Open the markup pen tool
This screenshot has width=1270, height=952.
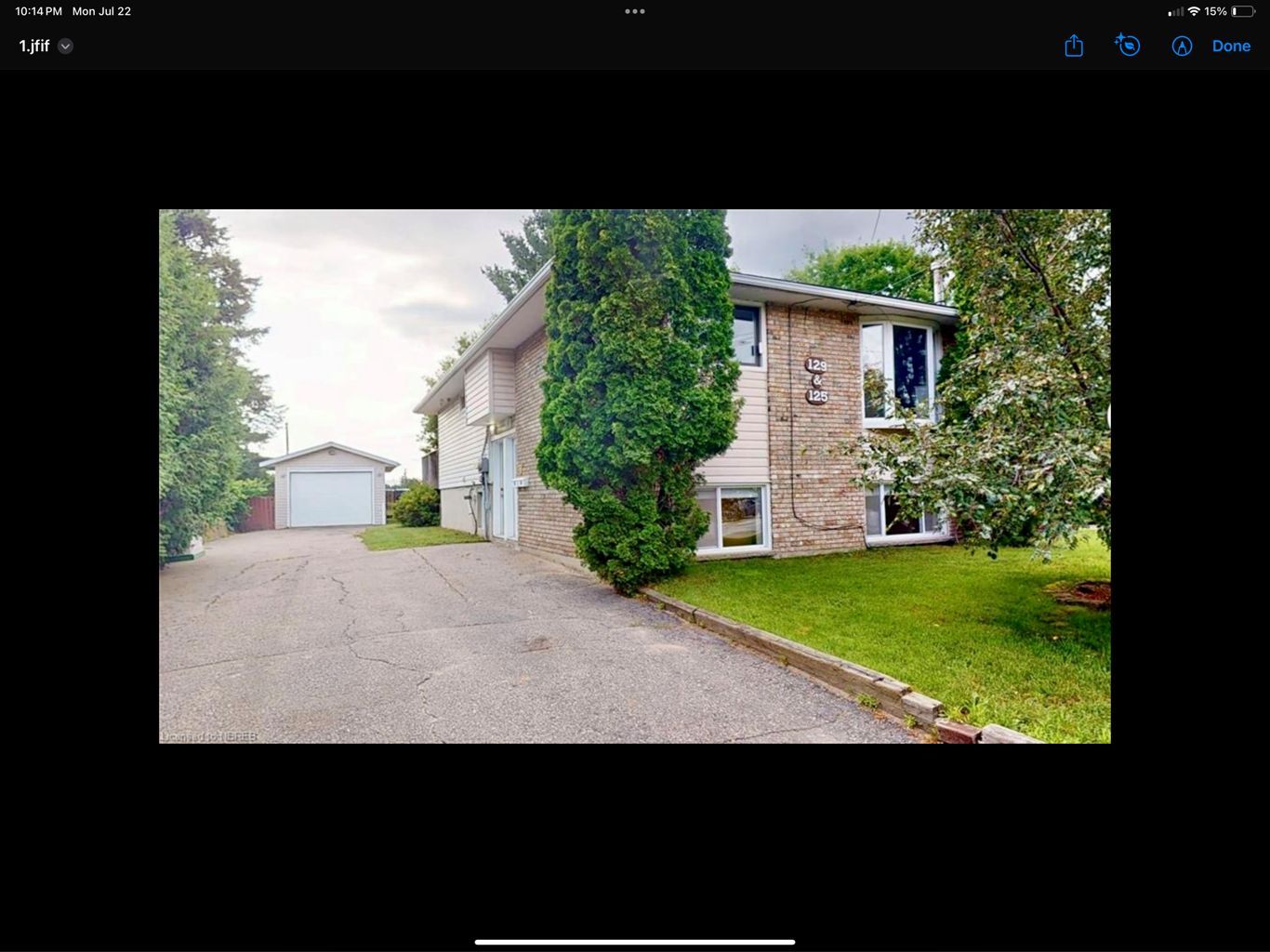1182,46
